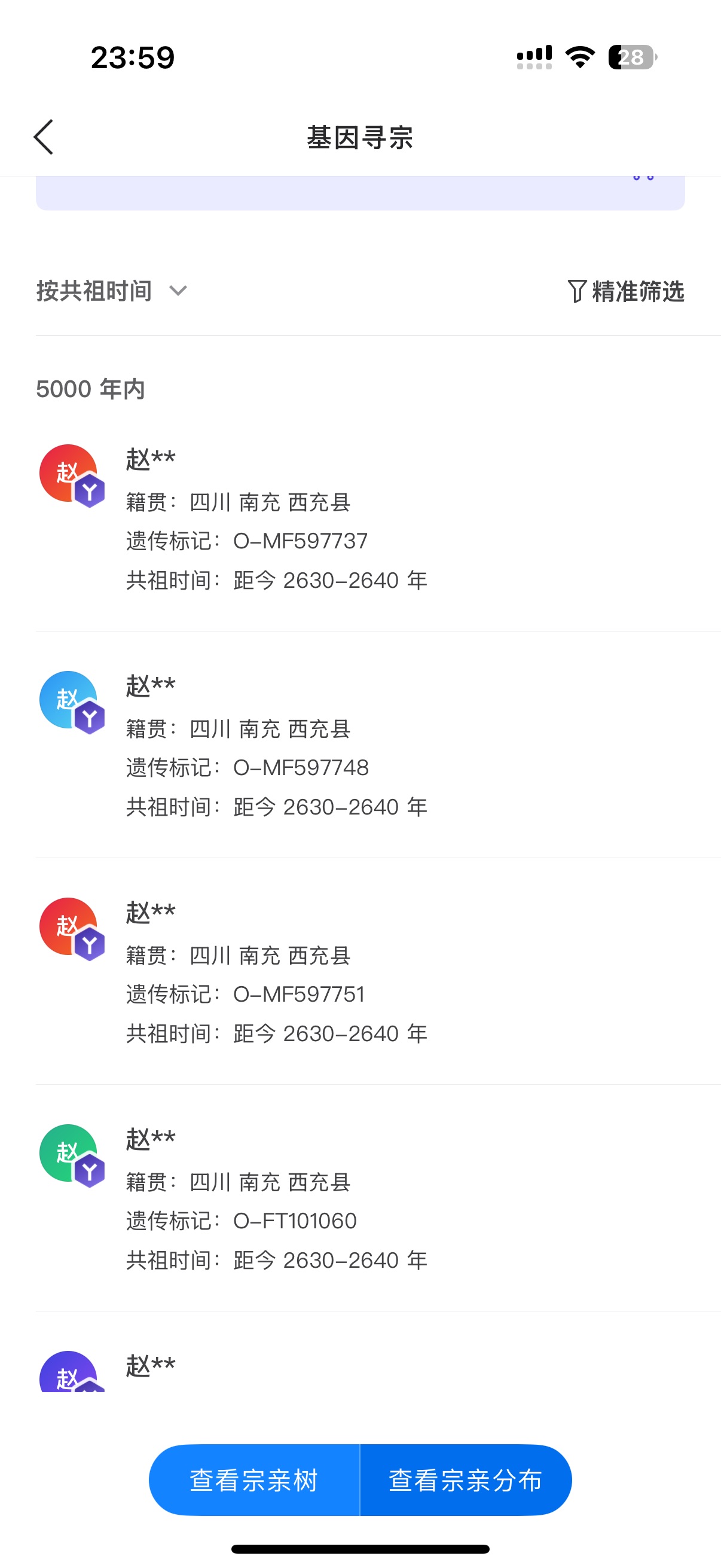Tap 查看宗亲树 button
The image size is (721, 1568).
[254, 1479]
